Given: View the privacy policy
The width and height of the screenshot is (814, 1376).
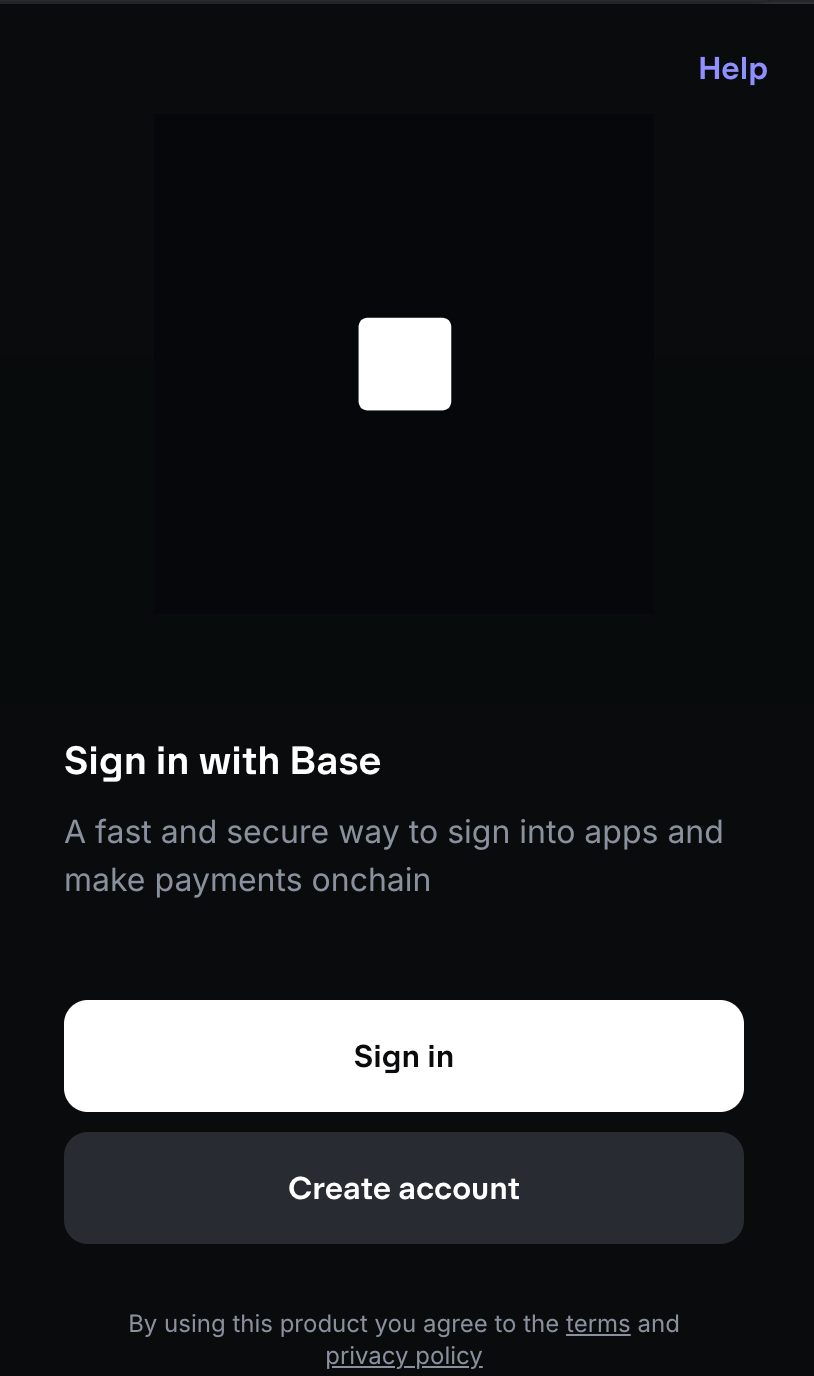Looking at the screenshot, I should tap(404, 1356).
